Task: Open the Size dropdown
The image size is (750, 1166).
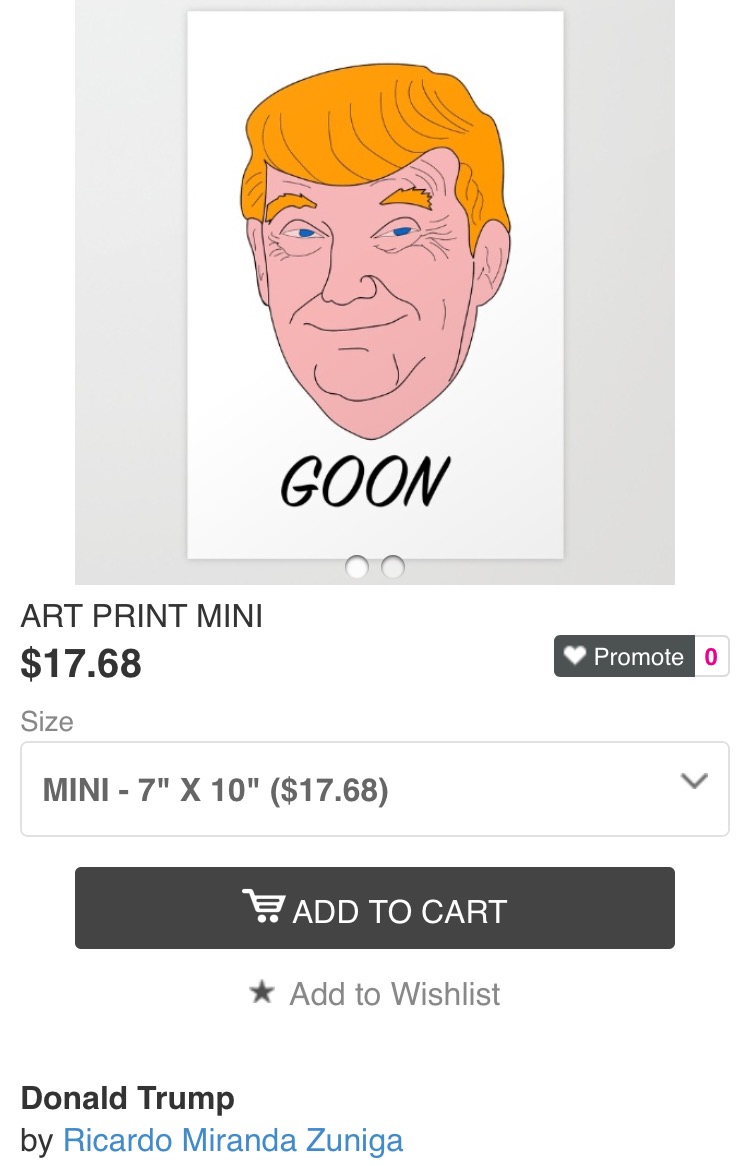Action: 374,789
